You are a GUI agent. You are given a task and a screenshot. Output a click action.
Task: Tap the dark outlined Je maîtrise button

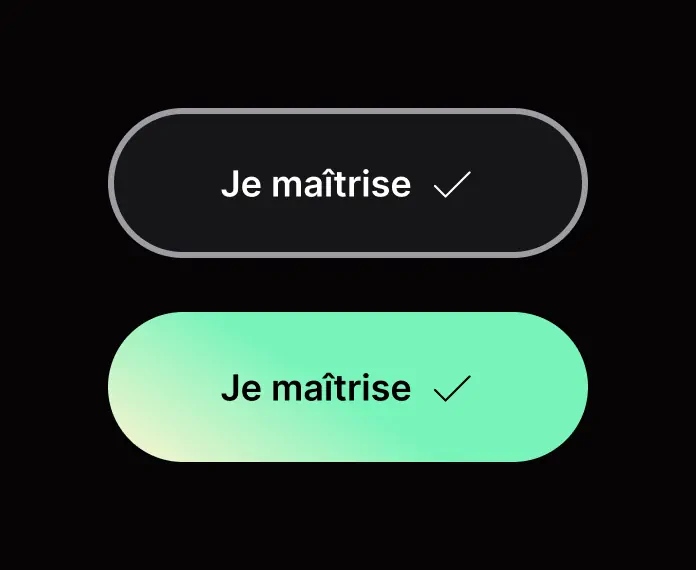(x=347, y=184)
